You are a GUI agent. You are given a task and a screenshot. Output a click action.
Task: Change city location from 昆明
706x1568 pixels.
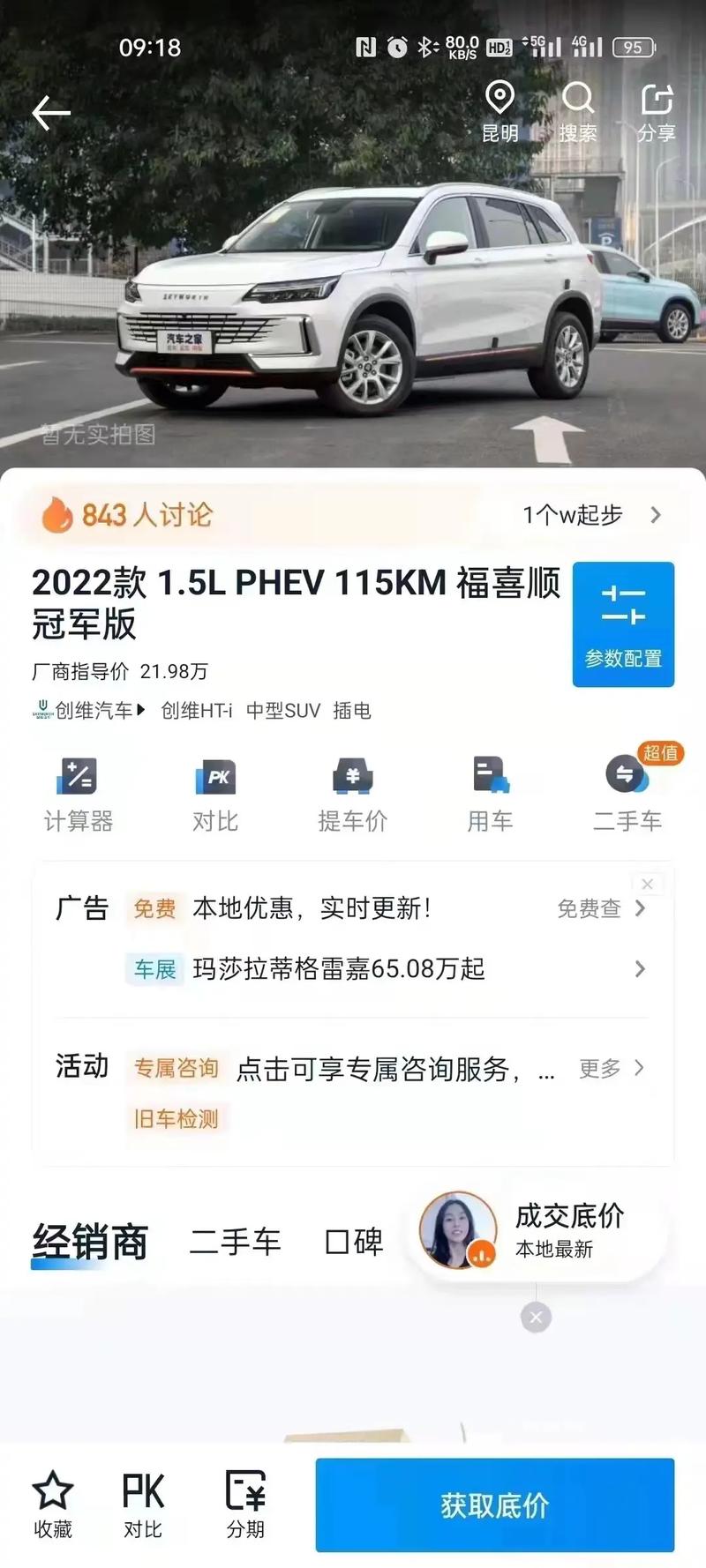tap(500, 112)
